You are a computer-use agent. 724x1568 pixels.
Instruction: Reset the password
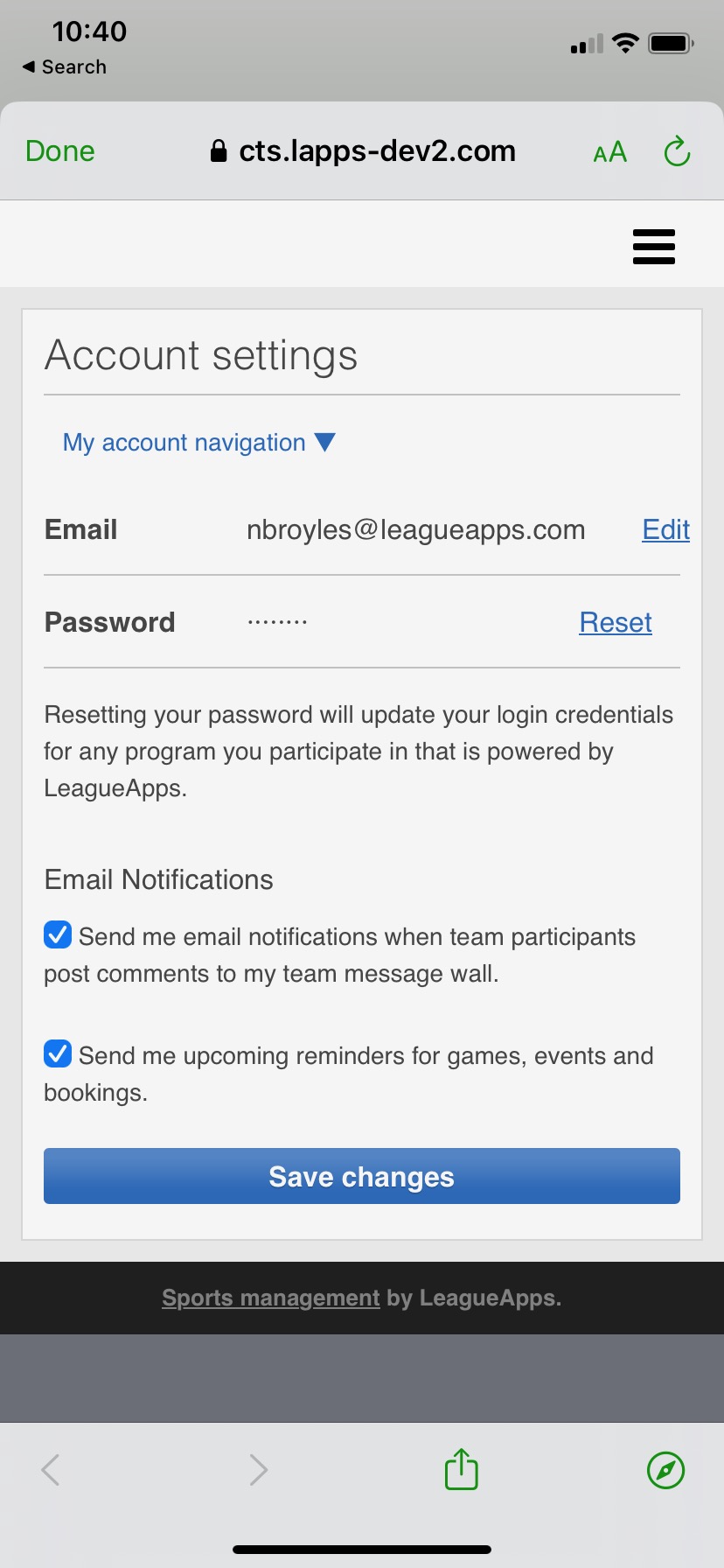point(616,622)
